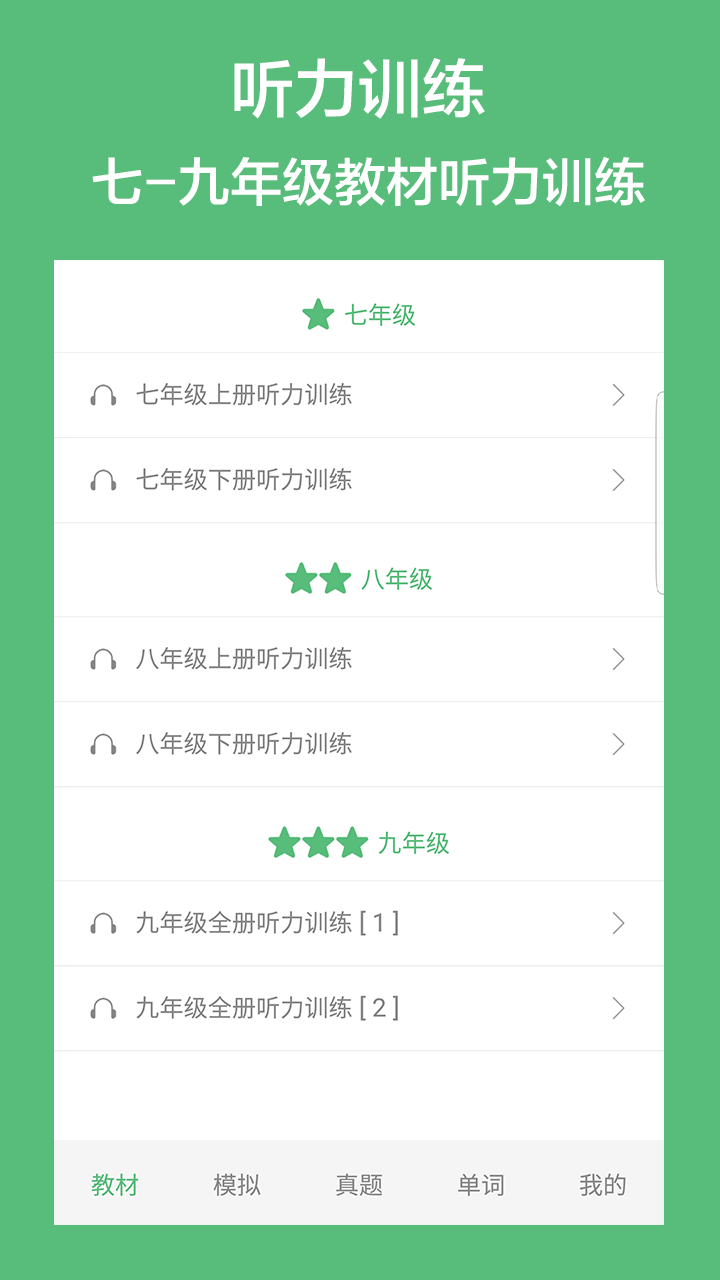Viewport: 720px width, 1280px height.
Task: Expand 七年级上册听力训练 via its chevron
Action: pyautogui.click(x=616, y=394)
